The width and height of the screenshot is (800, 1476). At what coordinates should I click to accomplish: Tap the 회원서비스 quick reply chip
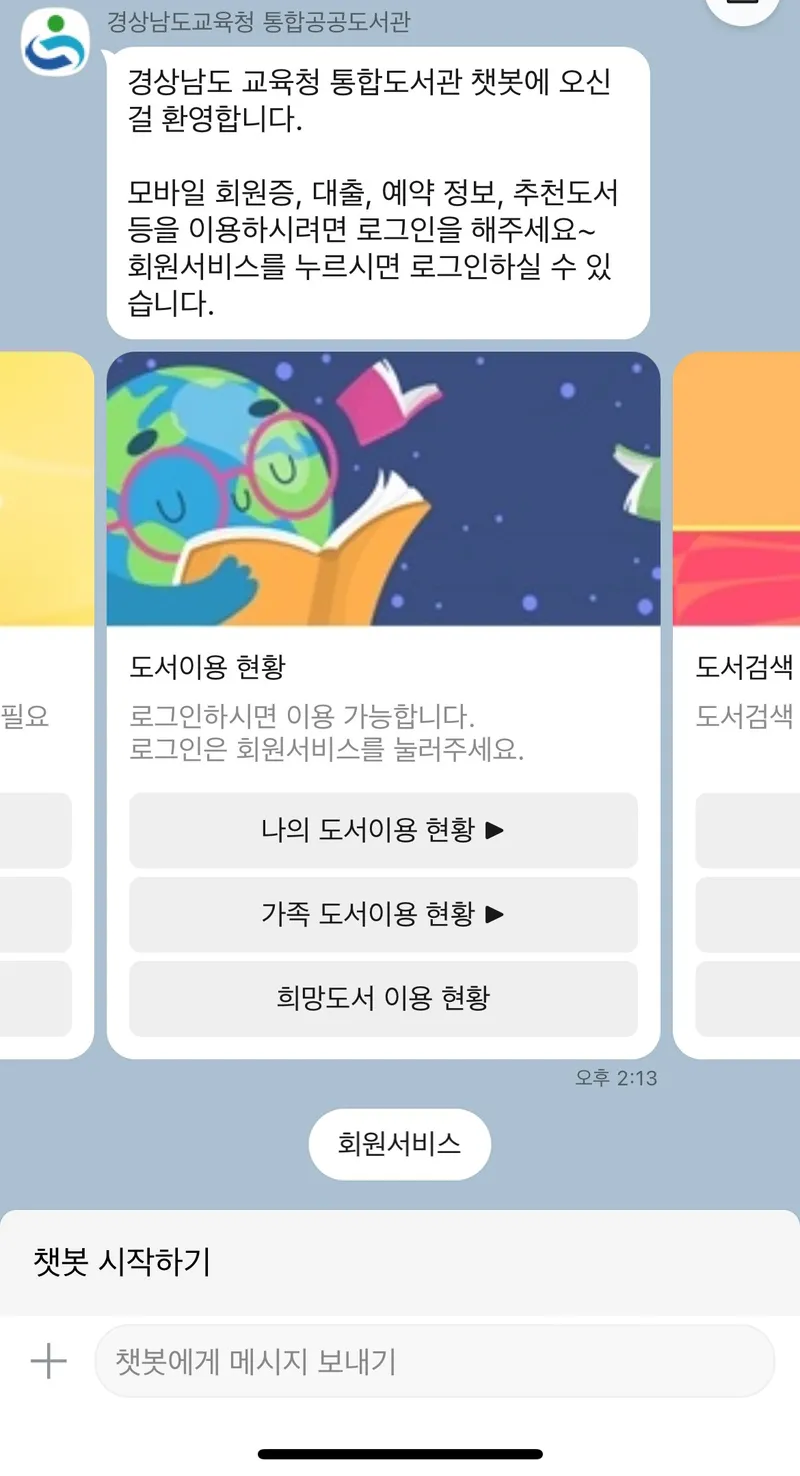(399, 1144)
